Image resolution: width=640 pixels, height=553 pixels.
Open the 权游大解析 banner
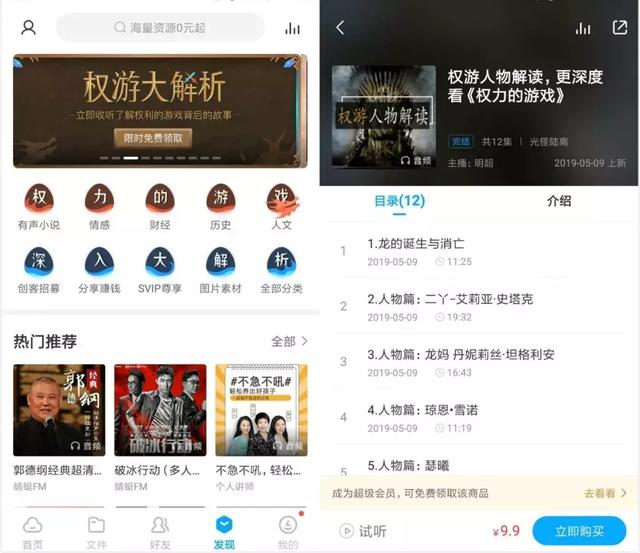point(160,110)
